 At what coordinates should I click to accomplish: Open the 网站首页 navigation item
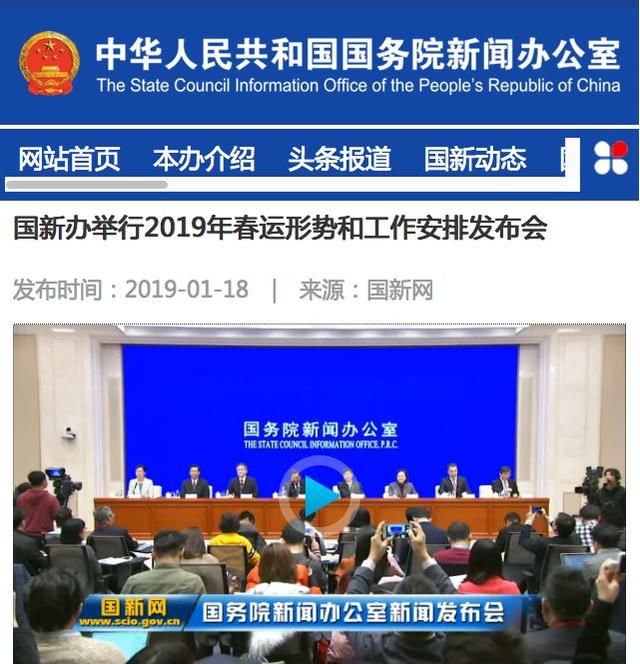[x=69, y=159]
